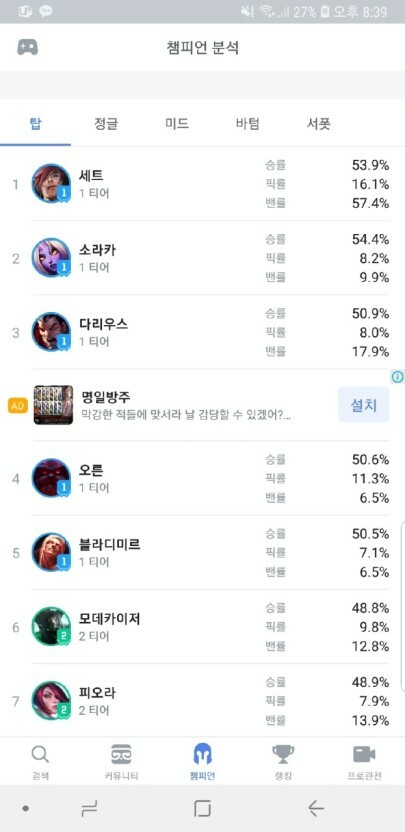The height and width of the screenshot is (832, 405).
Task: Open 피오라 champion row
Action: click(x=202, y=701)
